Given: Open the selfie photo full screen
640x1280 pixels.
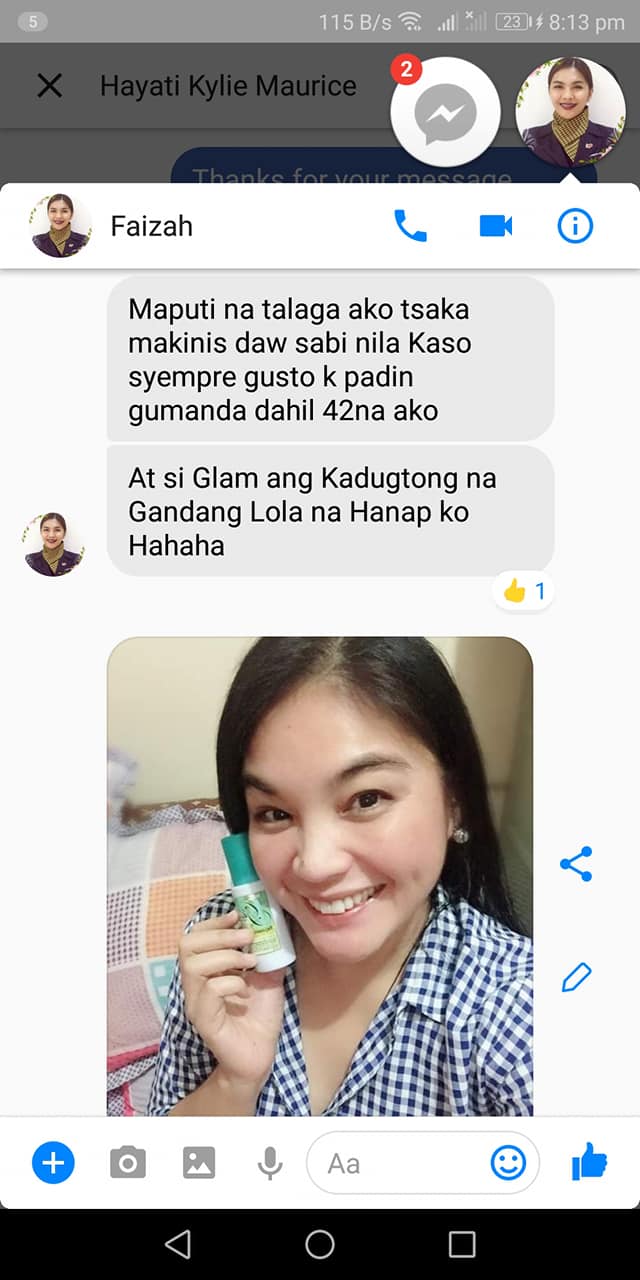Looking at the screenshot, I should (320, 876).
